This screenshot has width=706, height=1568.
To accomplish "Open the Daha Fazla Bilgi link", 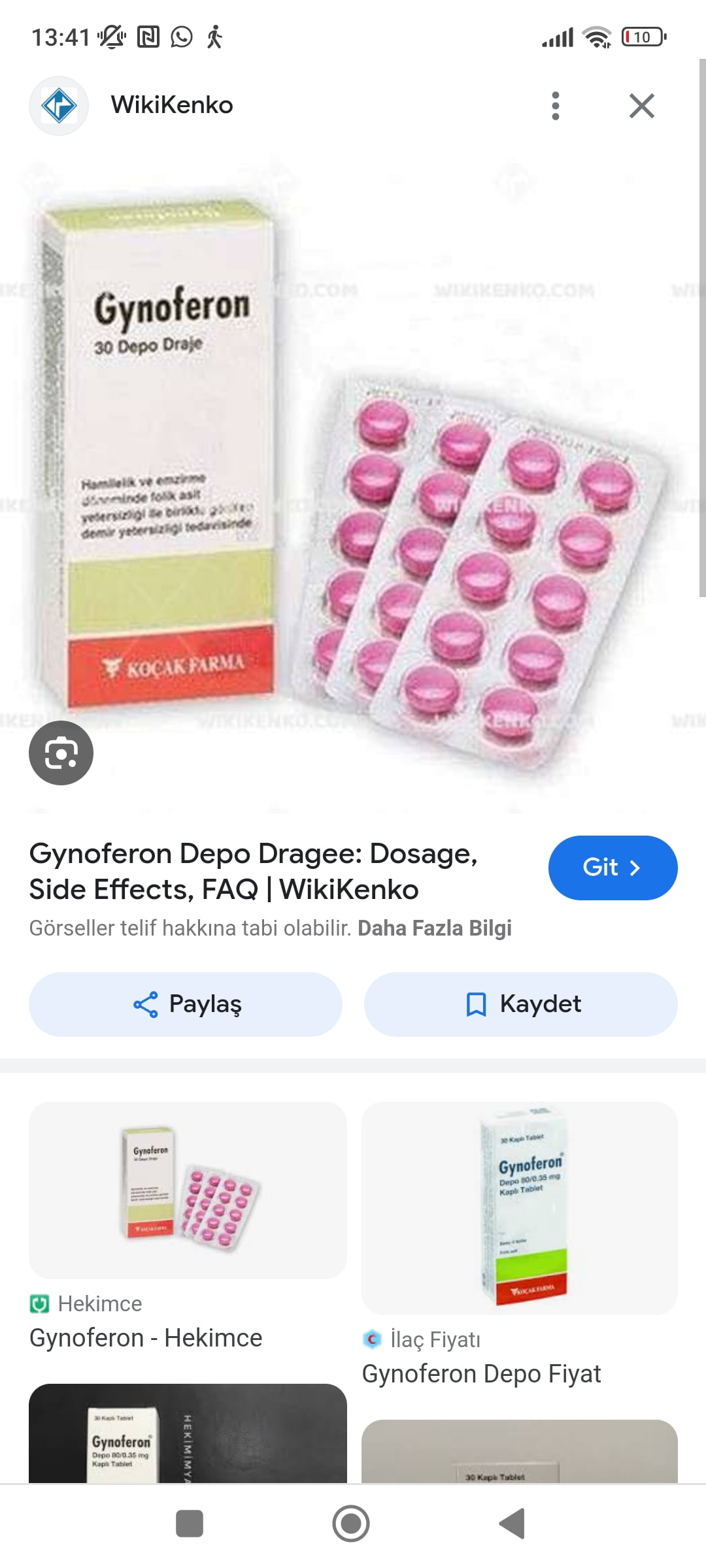I will coord(435,928).
